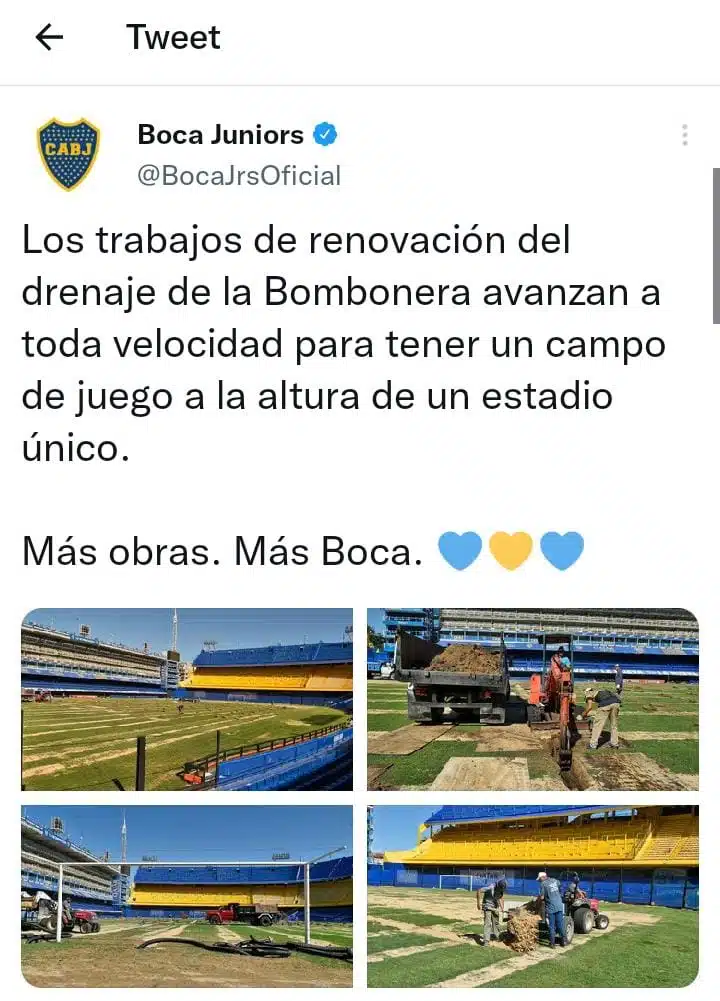This screenshot has height=1001, width=720.
Task: Open the tweet overflow menu
Action: (684, 135)
